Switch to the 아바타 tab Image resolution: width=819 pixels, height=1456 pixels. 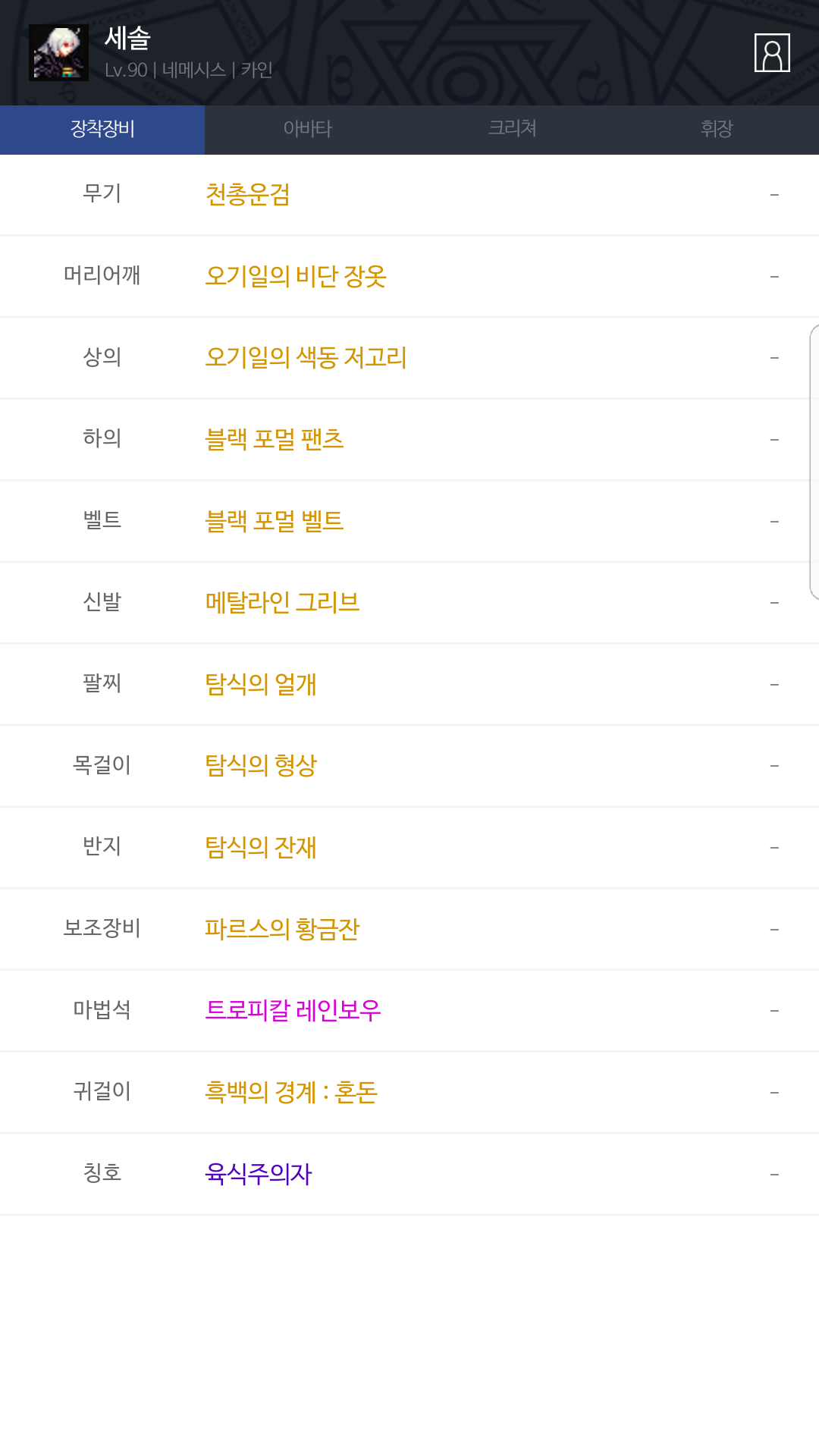point(307,129)
